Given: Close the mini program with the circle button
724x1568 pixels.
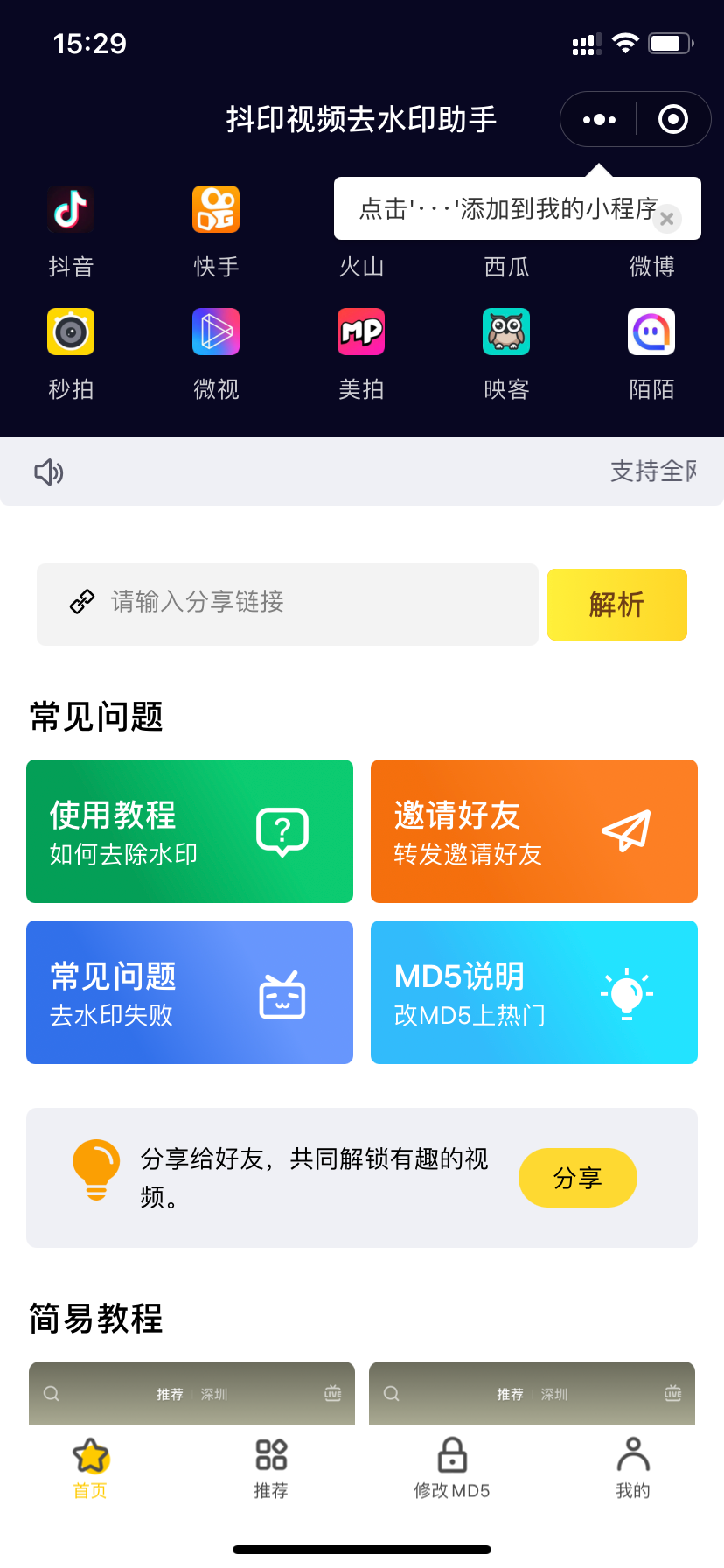Looking at the screenshot, I should [x=672, y=119].
